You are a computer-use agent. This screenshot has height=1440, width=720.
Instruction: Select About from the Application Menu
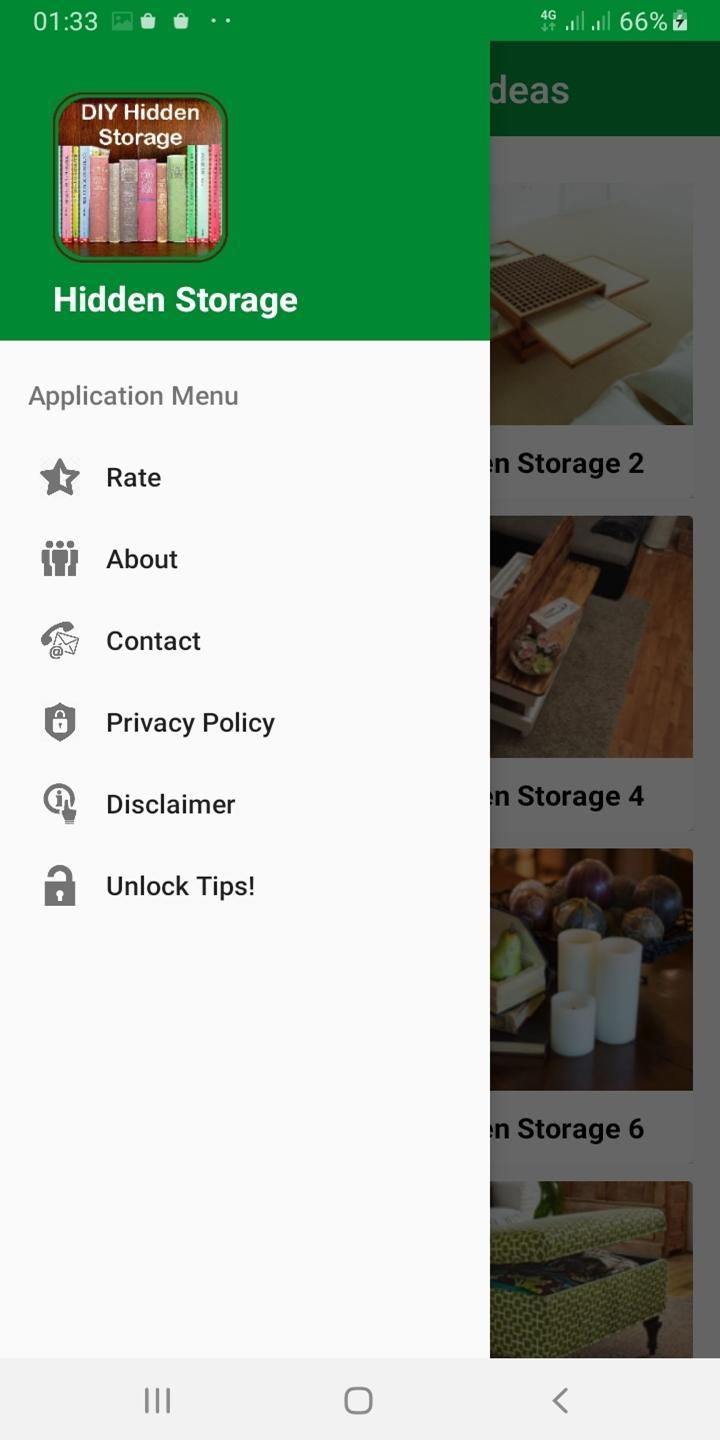pyautogui.click(x=141, y=559)
